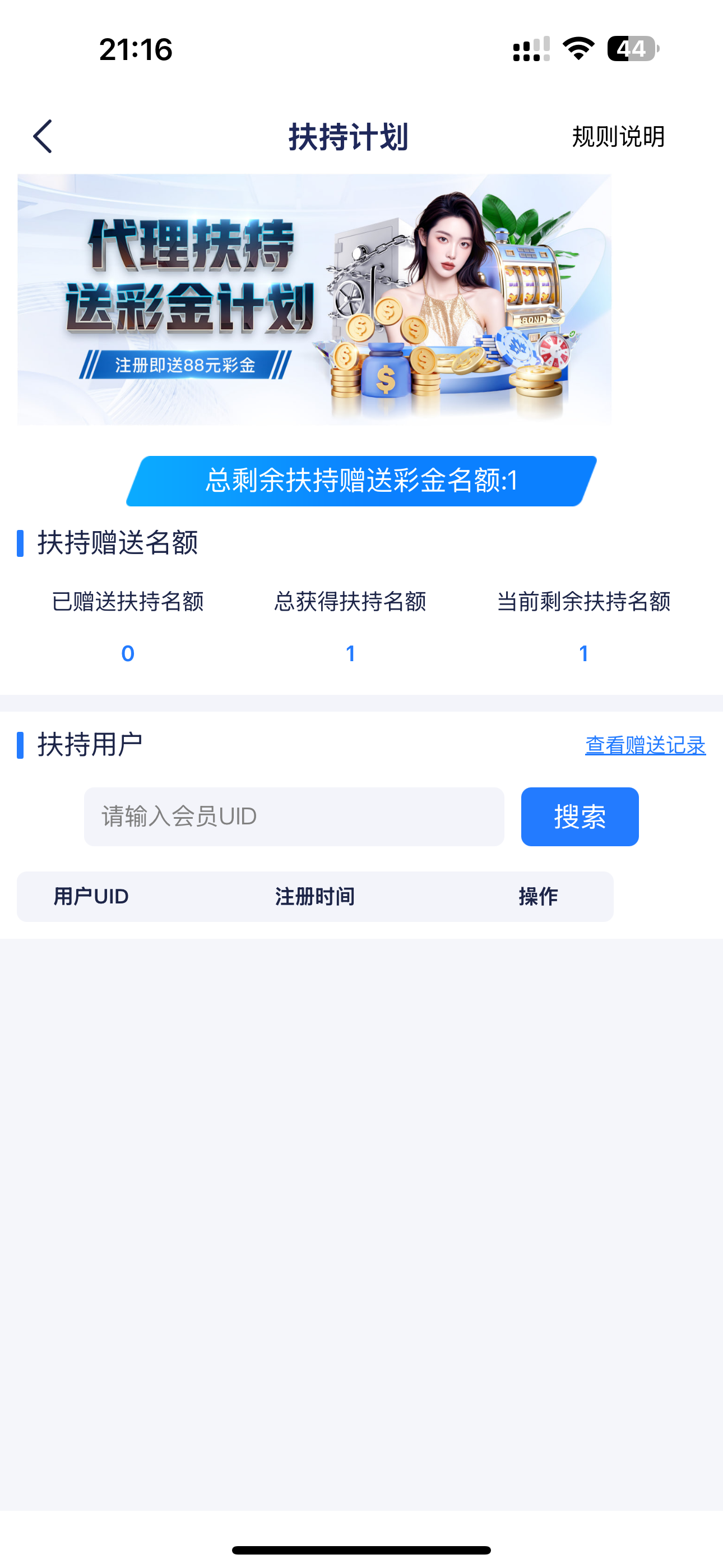The height and width of the screenshot is (1568, 723).
Task: Open 规则说明 rules explanation
Action: coord(618,136)
